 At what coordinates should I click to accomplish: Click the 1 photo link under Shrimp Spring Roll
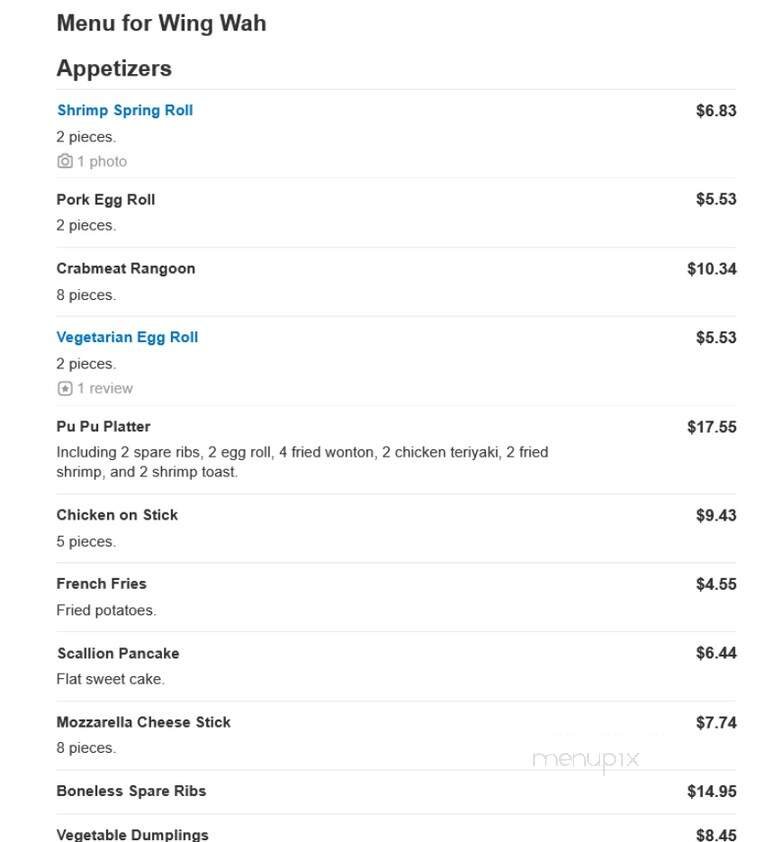101,160
